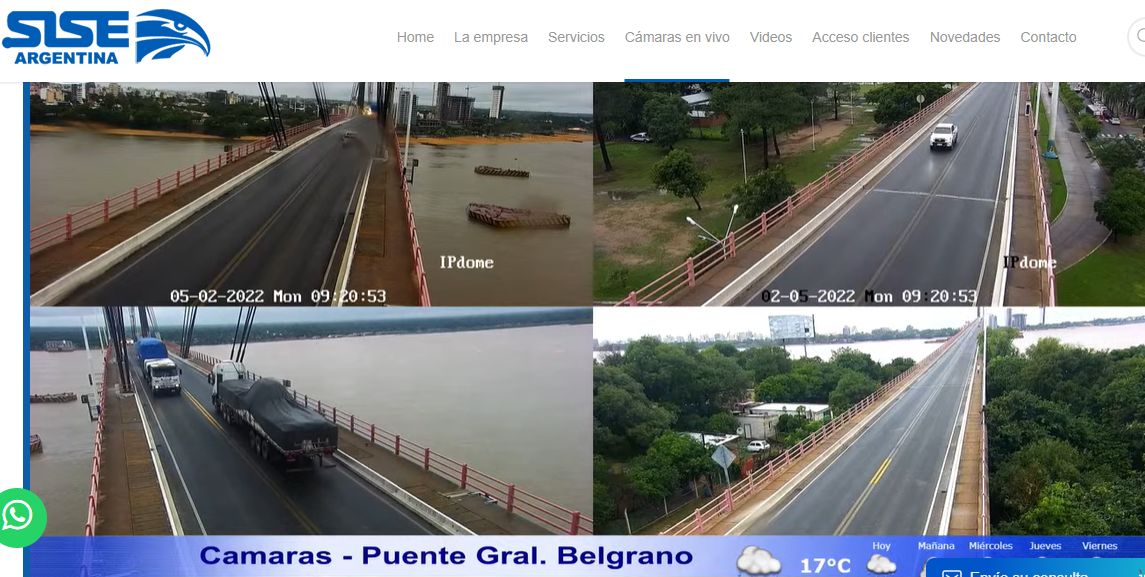
Task: Open the Contacto page
Action: (x=1048, y=37)
